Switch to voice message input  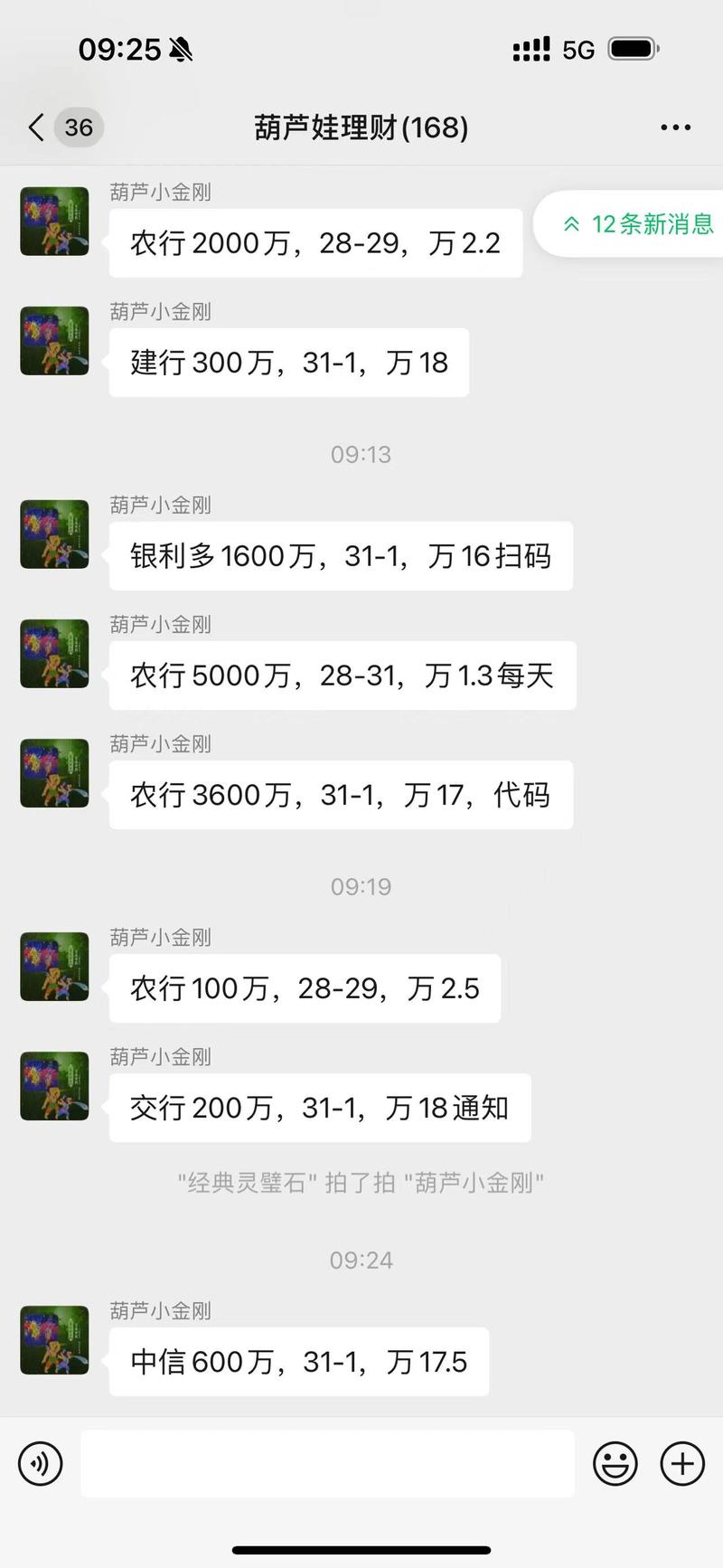(x=41, y=1463)
